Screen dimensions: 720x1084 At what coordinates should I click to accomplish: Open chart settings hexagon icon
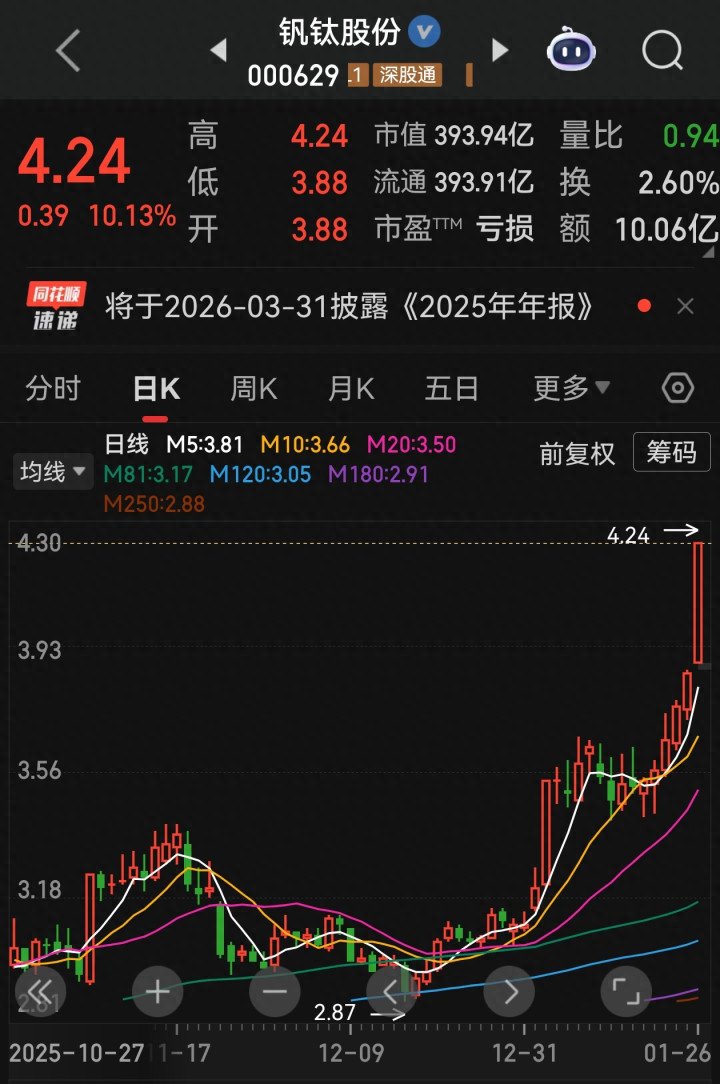(x=678, y=388)
